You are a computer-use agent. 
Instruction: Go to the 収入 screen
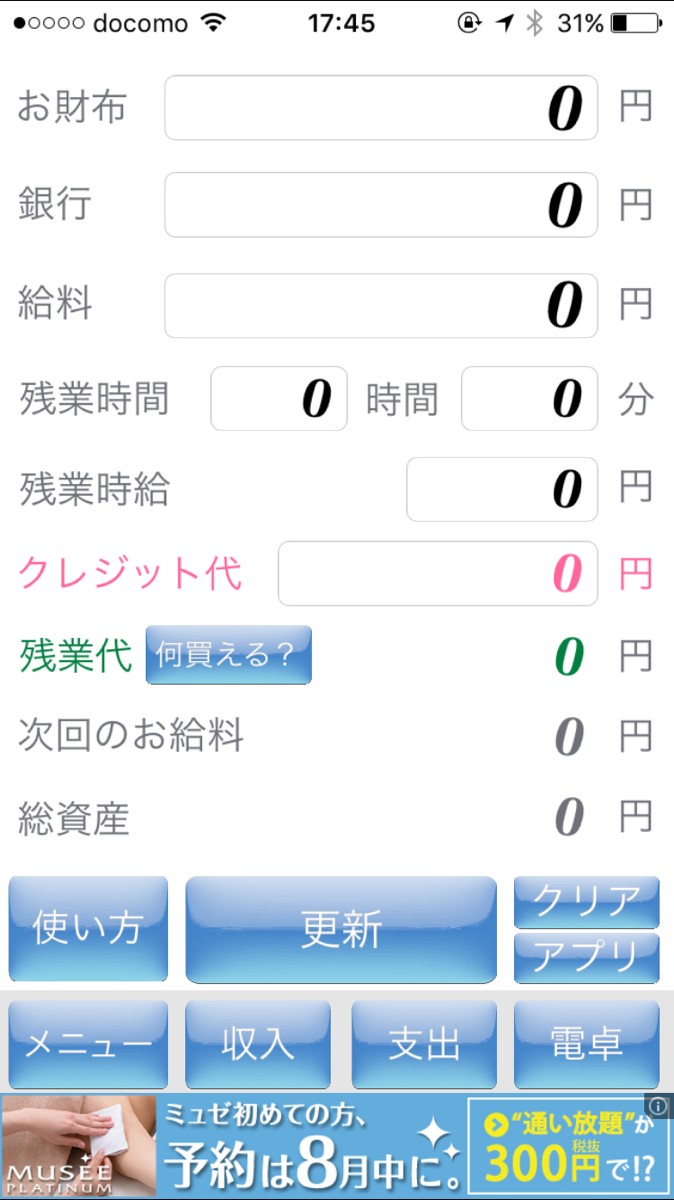pos(258,1044)
